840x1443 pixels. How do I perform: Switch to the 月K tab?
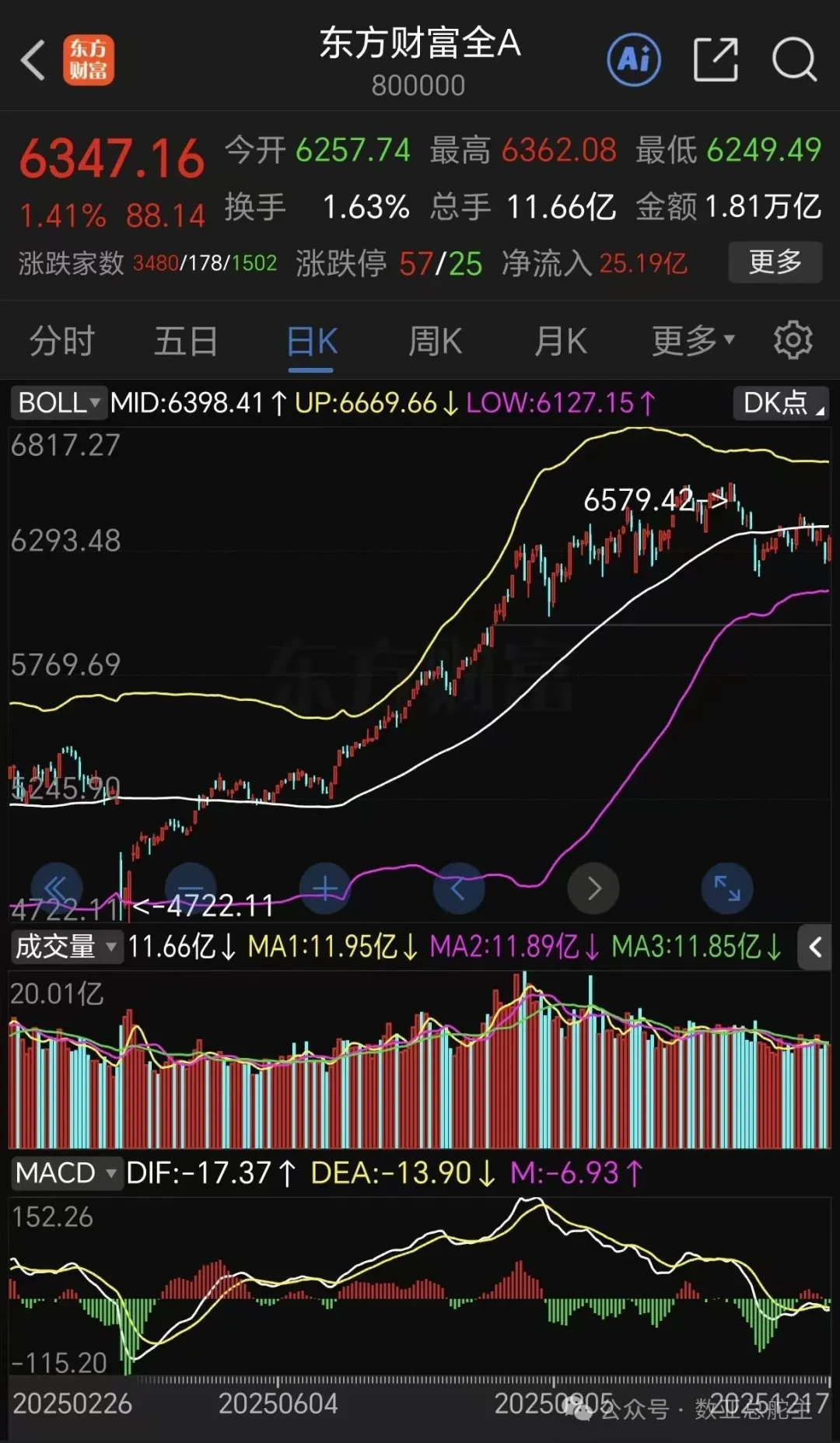561,341
